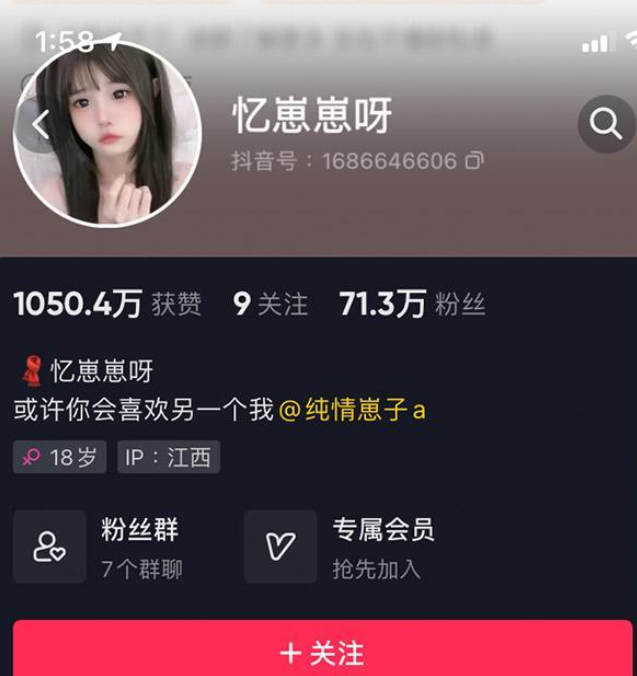Open the mentioned account @纯情崽子a

click(x=352, y=410)
